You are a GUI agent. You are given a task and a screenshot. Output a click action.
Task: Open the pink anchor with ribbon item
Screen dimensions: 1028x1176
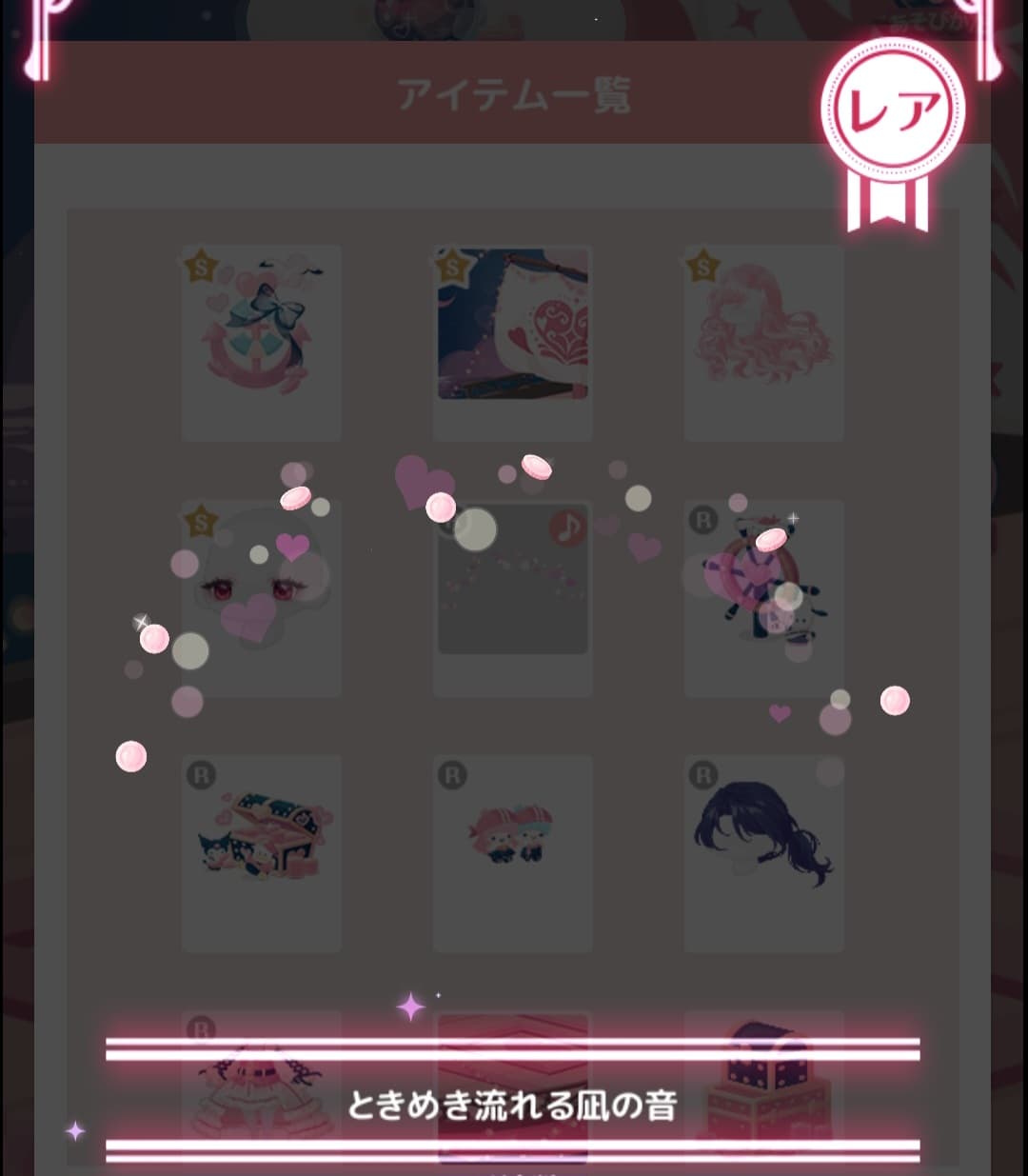tap(261, 343)
